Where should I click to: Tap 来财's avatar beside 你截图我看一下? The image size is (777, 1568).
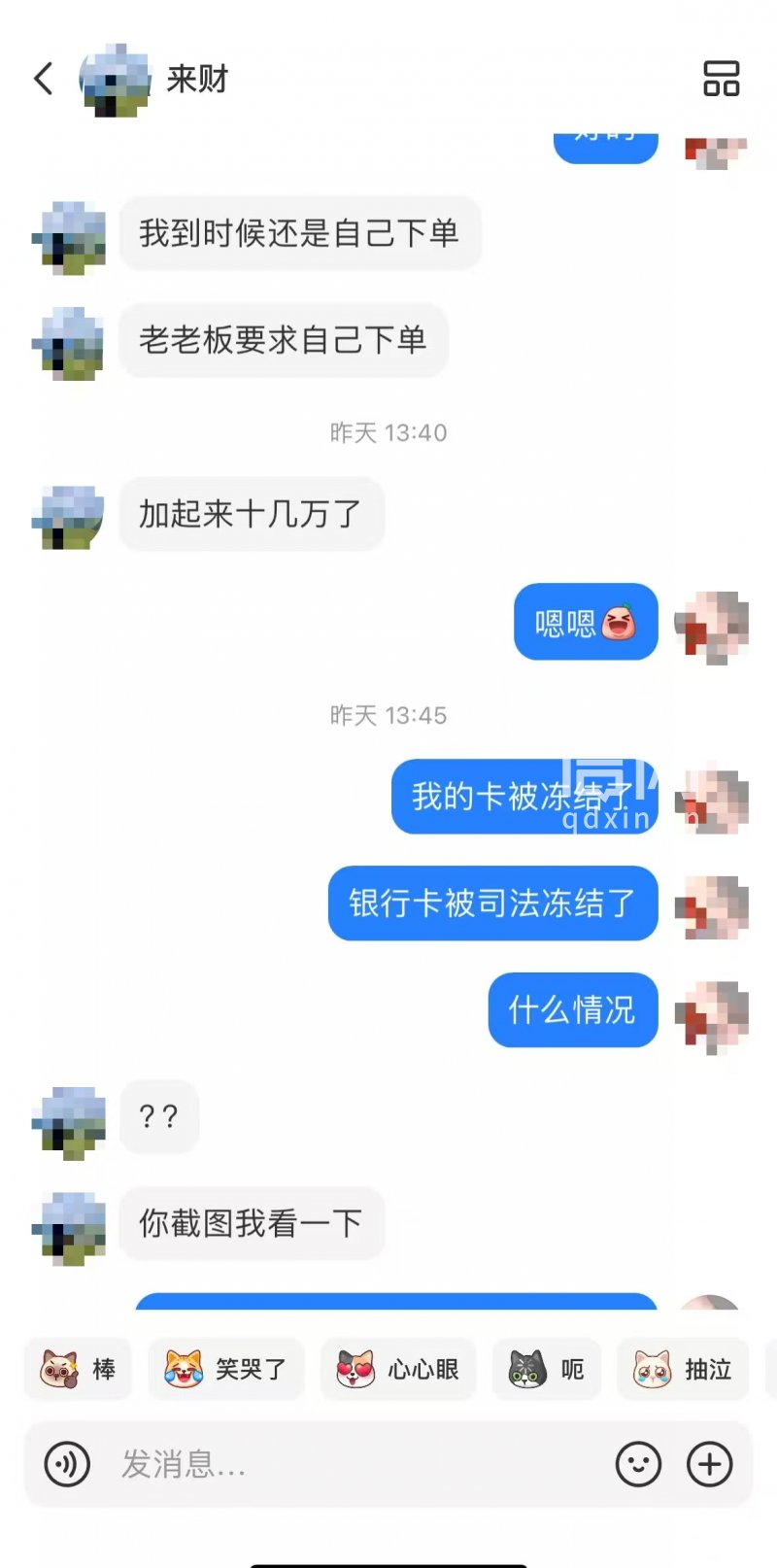pyautogui.click(x=69, y=1228)
